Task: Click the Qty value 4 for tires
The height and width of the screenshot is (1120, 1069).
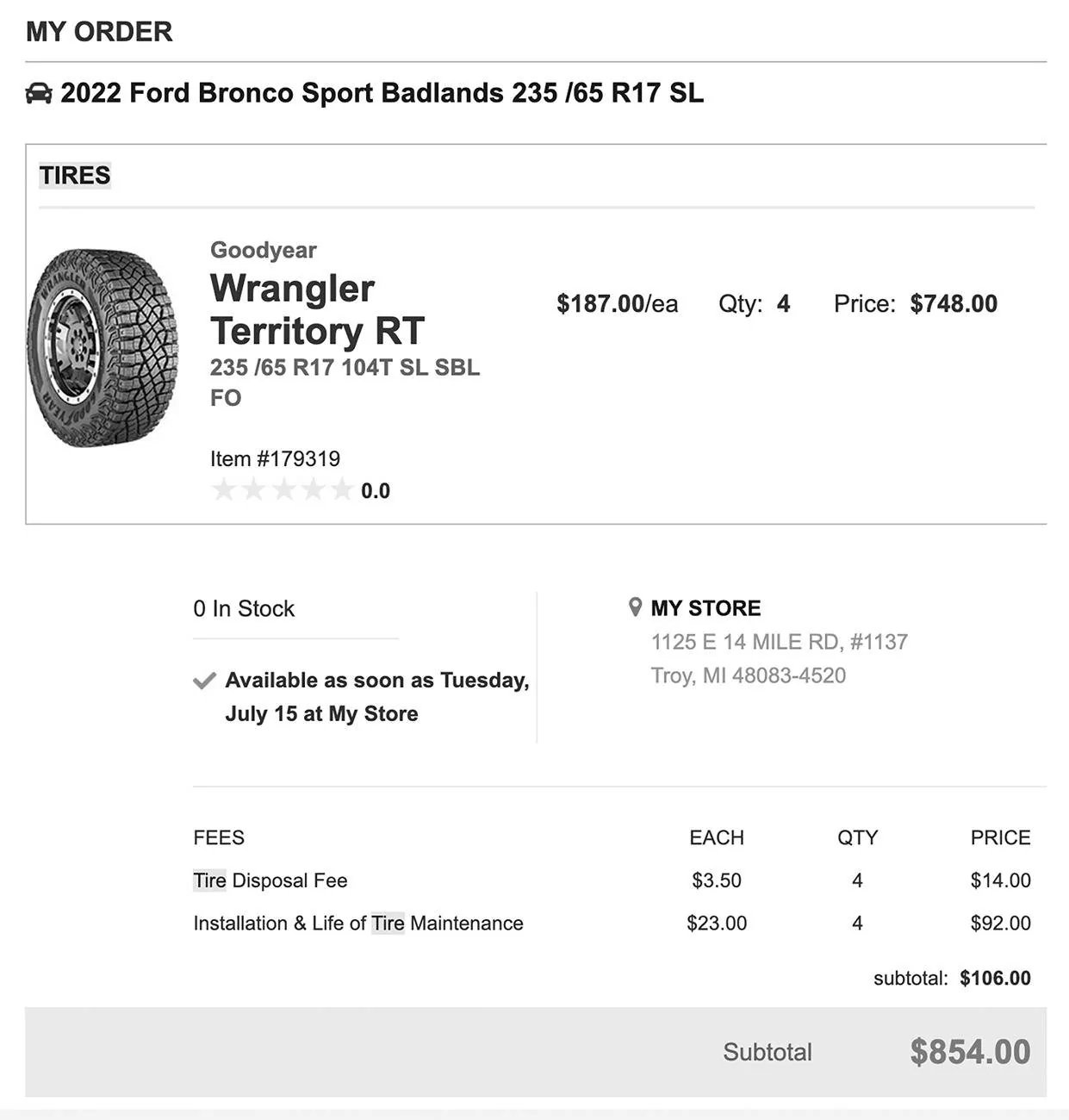Action: pyautogui.click(x=782, y=303)
